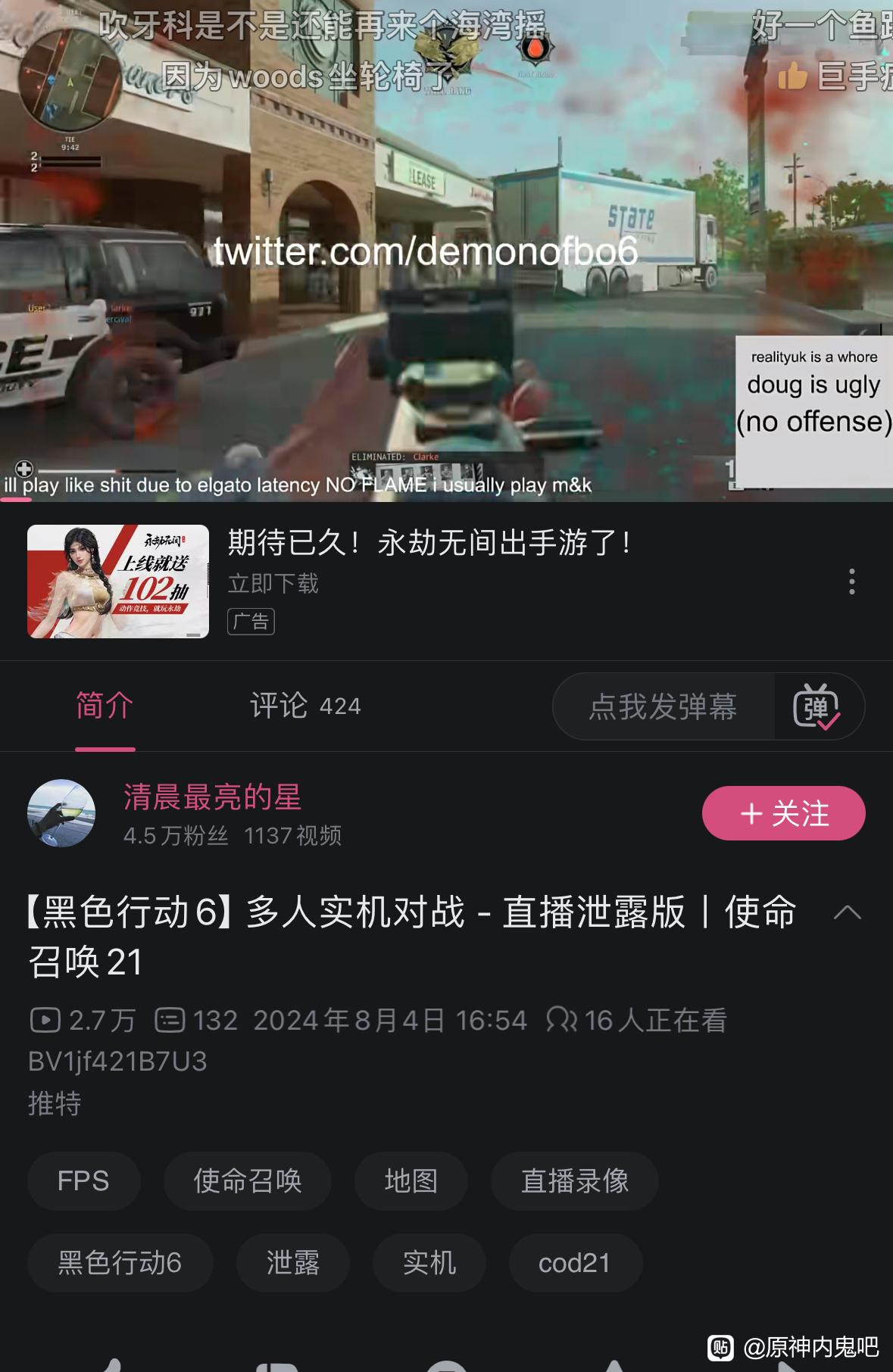Switch to the 简介 tab
Image resolution: width=893 pixels, height=1372 pixels.
point(105,706)
